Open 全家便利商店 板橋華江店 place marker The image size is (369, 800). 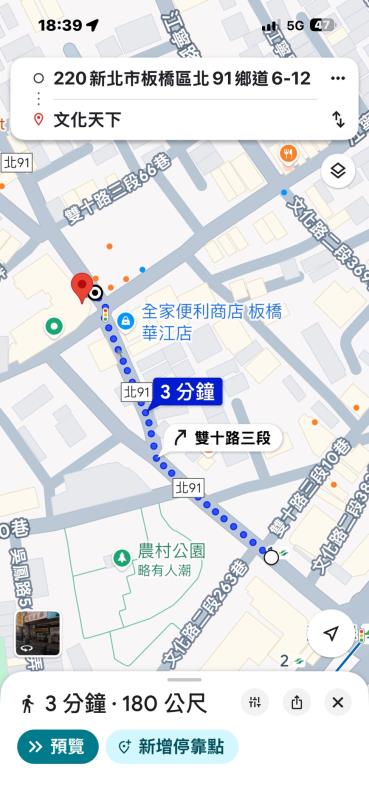[125, 321]
